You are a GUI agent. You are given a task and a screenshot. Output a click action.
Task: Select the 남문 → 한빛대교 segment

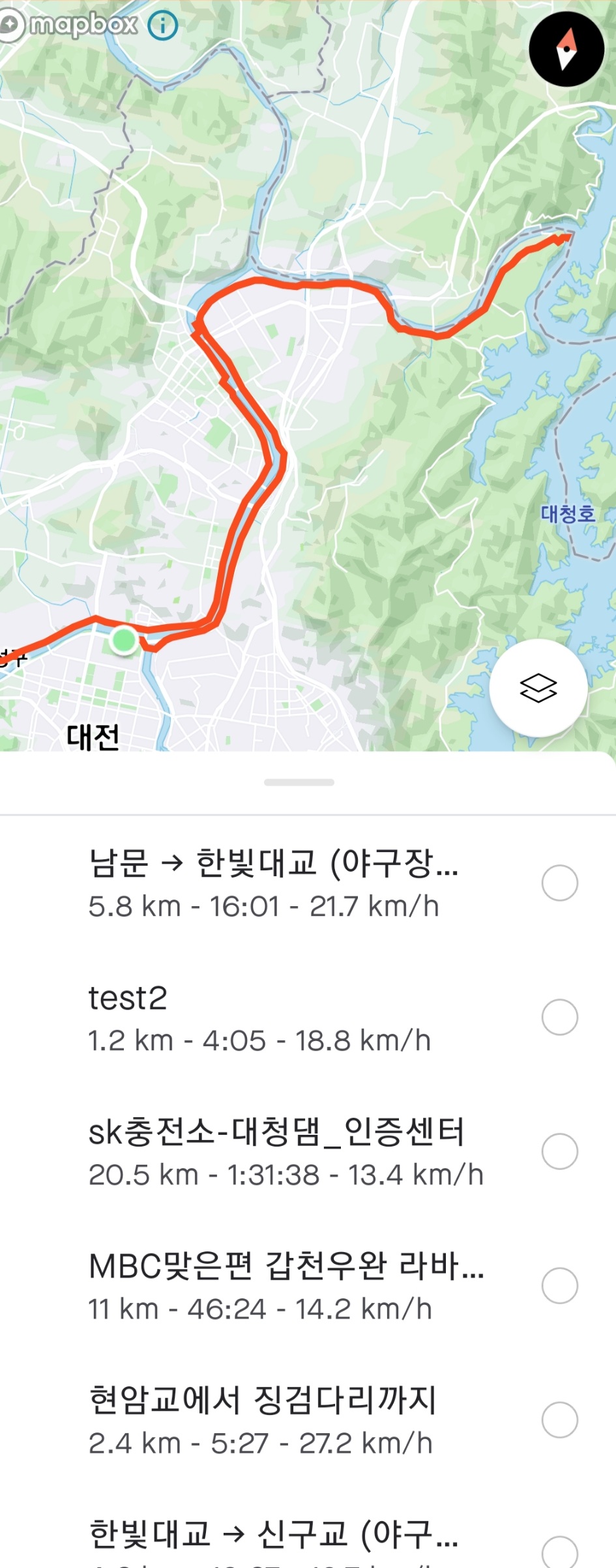tap(559, 883)
